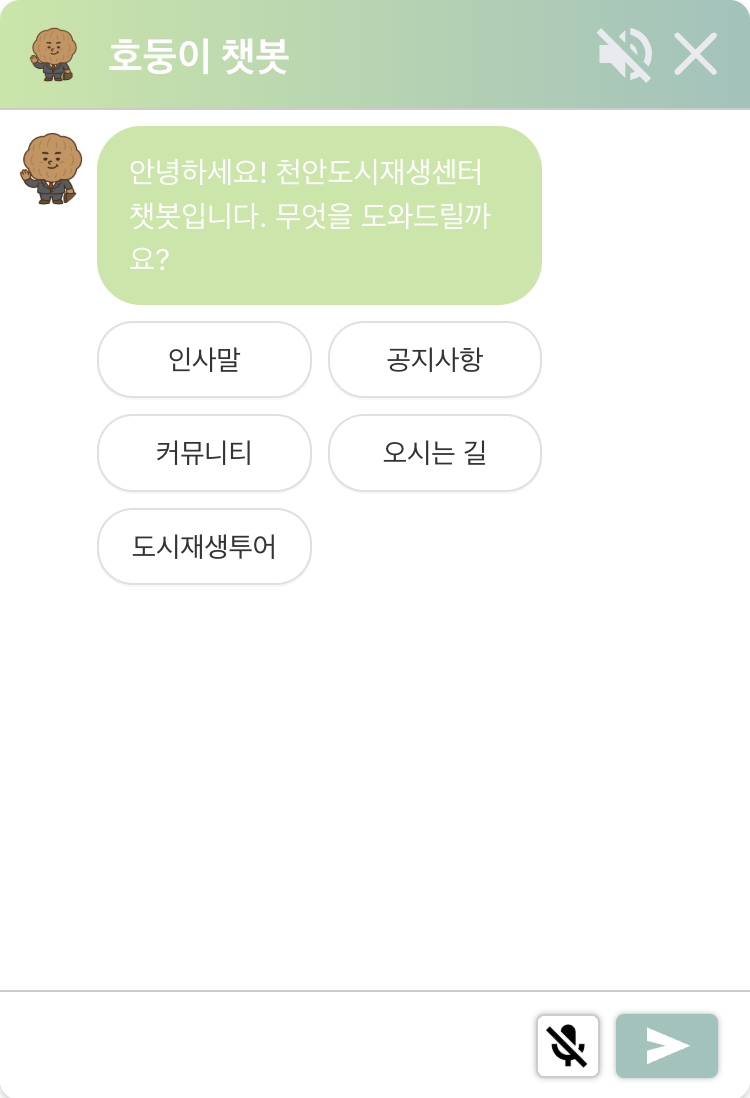Select 도시재생투어 quick reply
The height and width of the screenshot is (1098, 750).
(204, 546)
